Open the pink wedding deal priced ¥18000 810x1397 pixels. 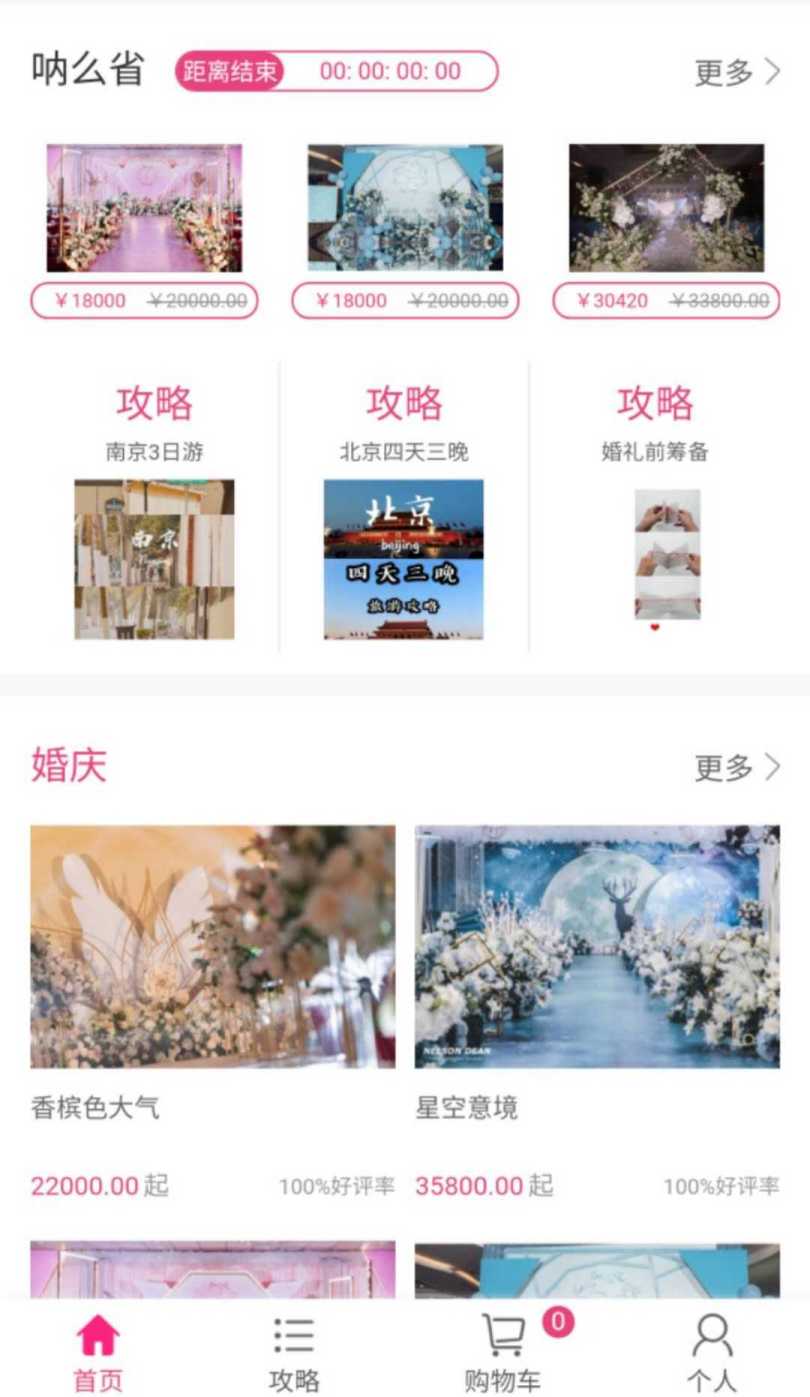(144, 208)
